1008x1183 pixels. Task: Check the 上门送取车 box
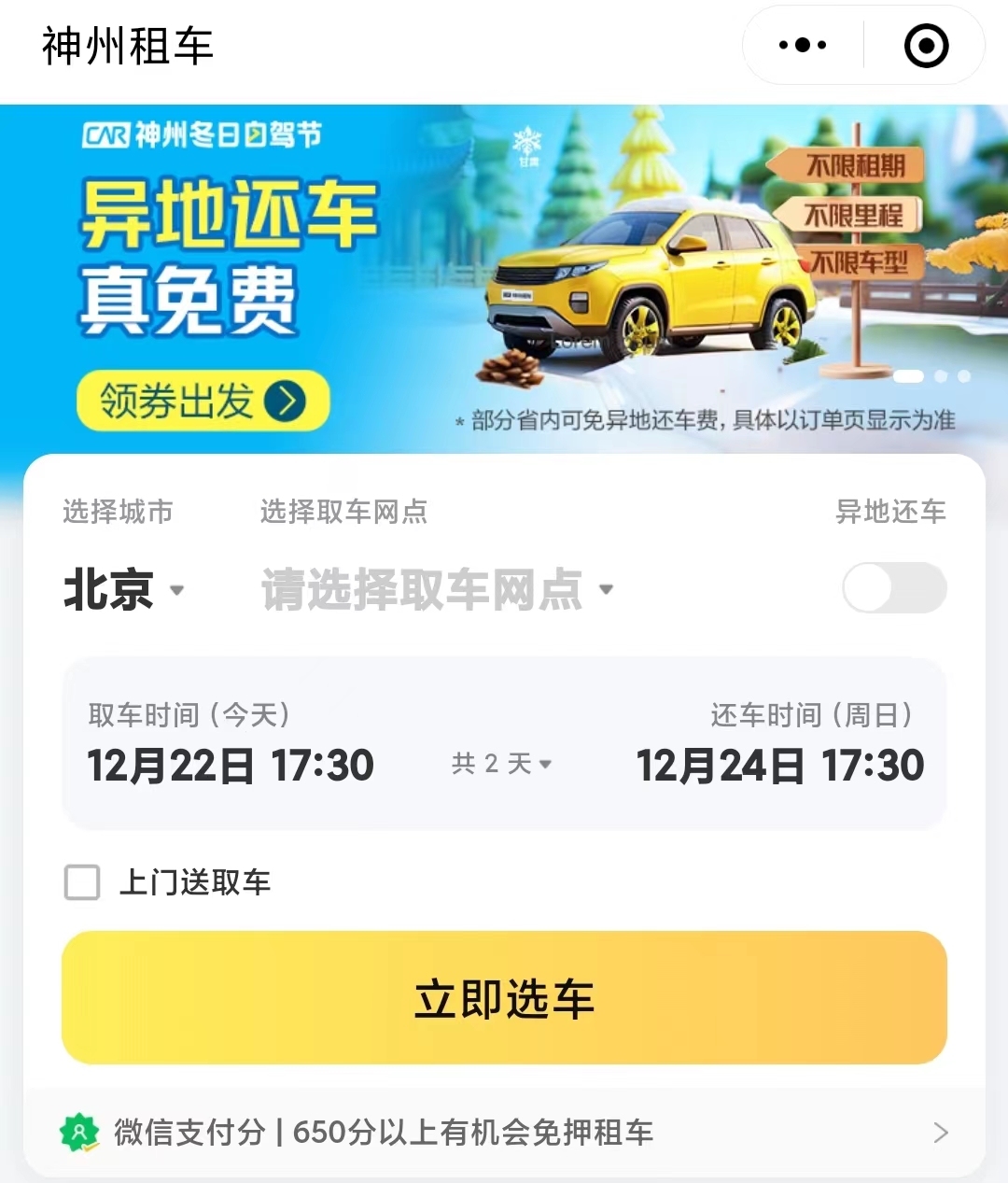click(x=82, y=881)
